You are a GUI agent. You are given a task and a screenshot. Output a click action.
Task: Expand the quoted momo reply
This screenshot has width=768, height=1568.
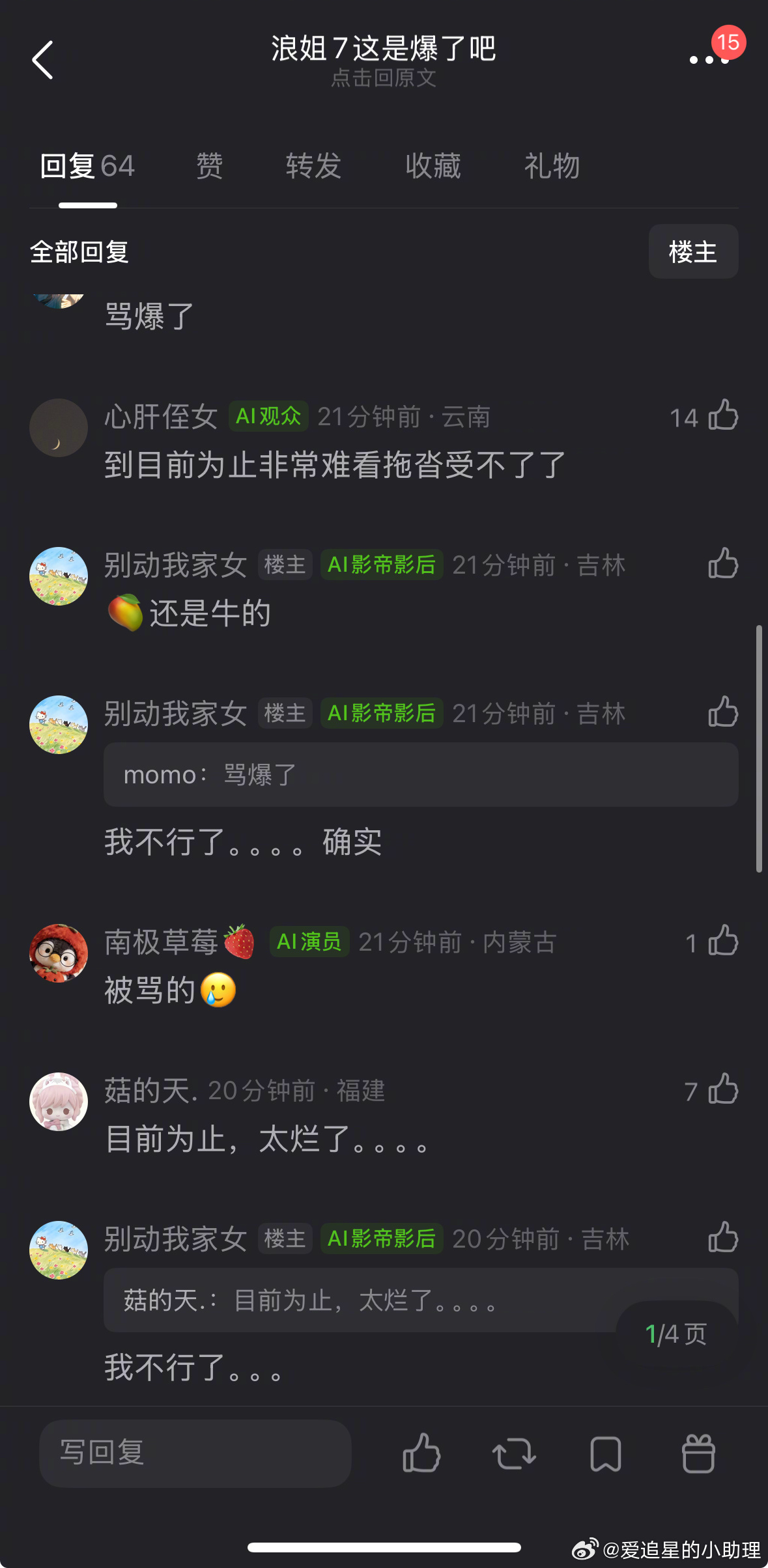pos(421,774)
